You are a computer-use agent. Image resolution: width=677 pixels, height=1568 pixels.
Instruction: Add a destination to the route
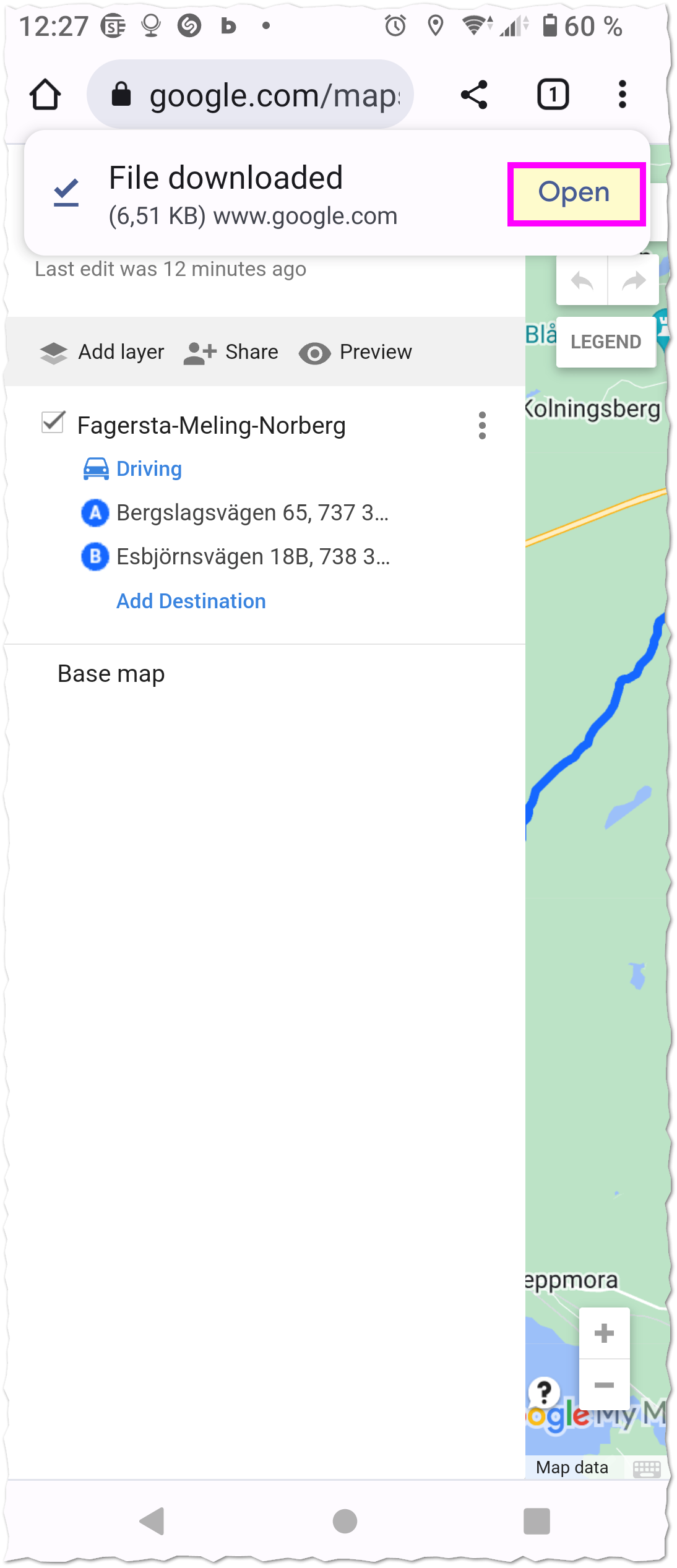[x=191, y=601]
